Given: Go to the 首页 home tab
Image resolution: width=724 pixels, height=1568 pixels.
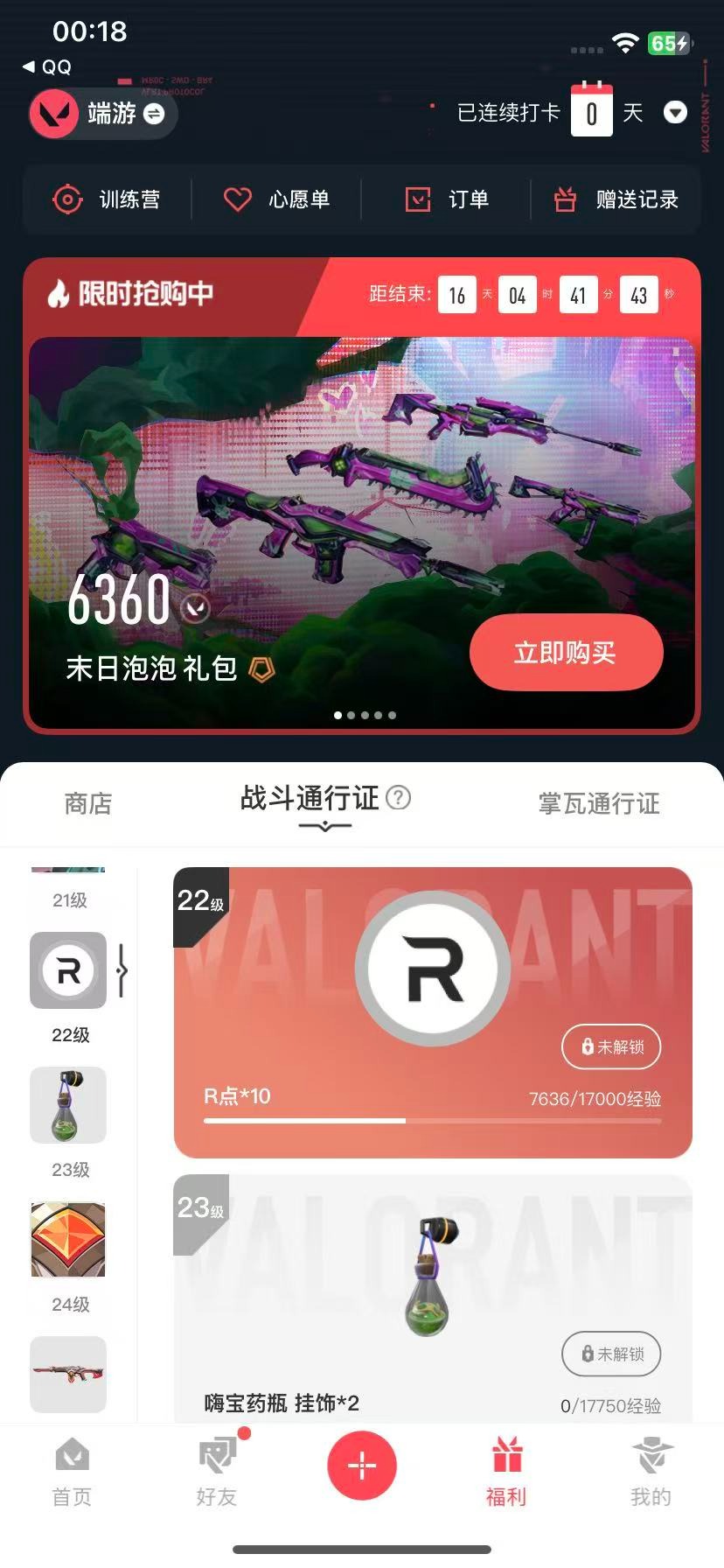Looking at the screenshot, I should tap(72, 1472).
